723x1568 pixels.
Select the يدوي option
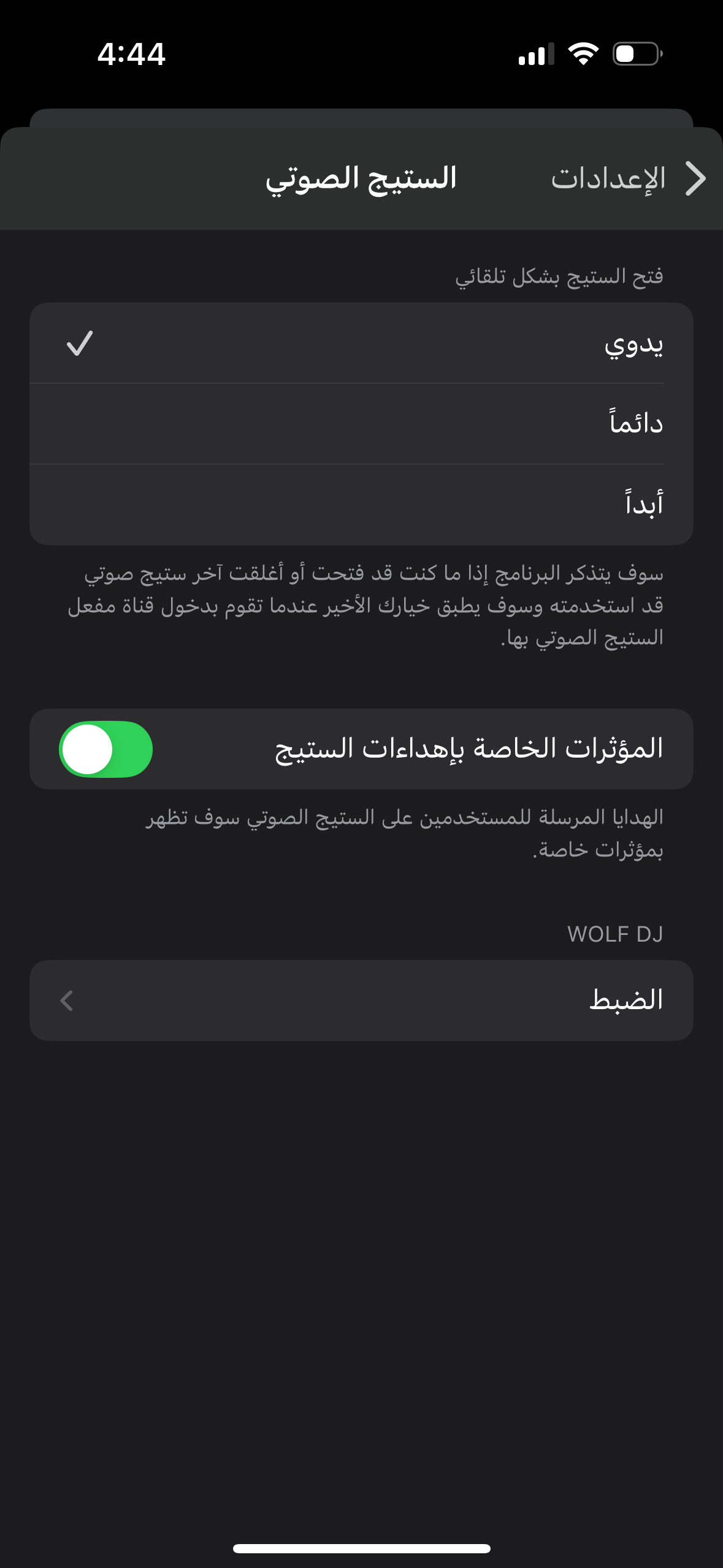click(x=361, y=343)
